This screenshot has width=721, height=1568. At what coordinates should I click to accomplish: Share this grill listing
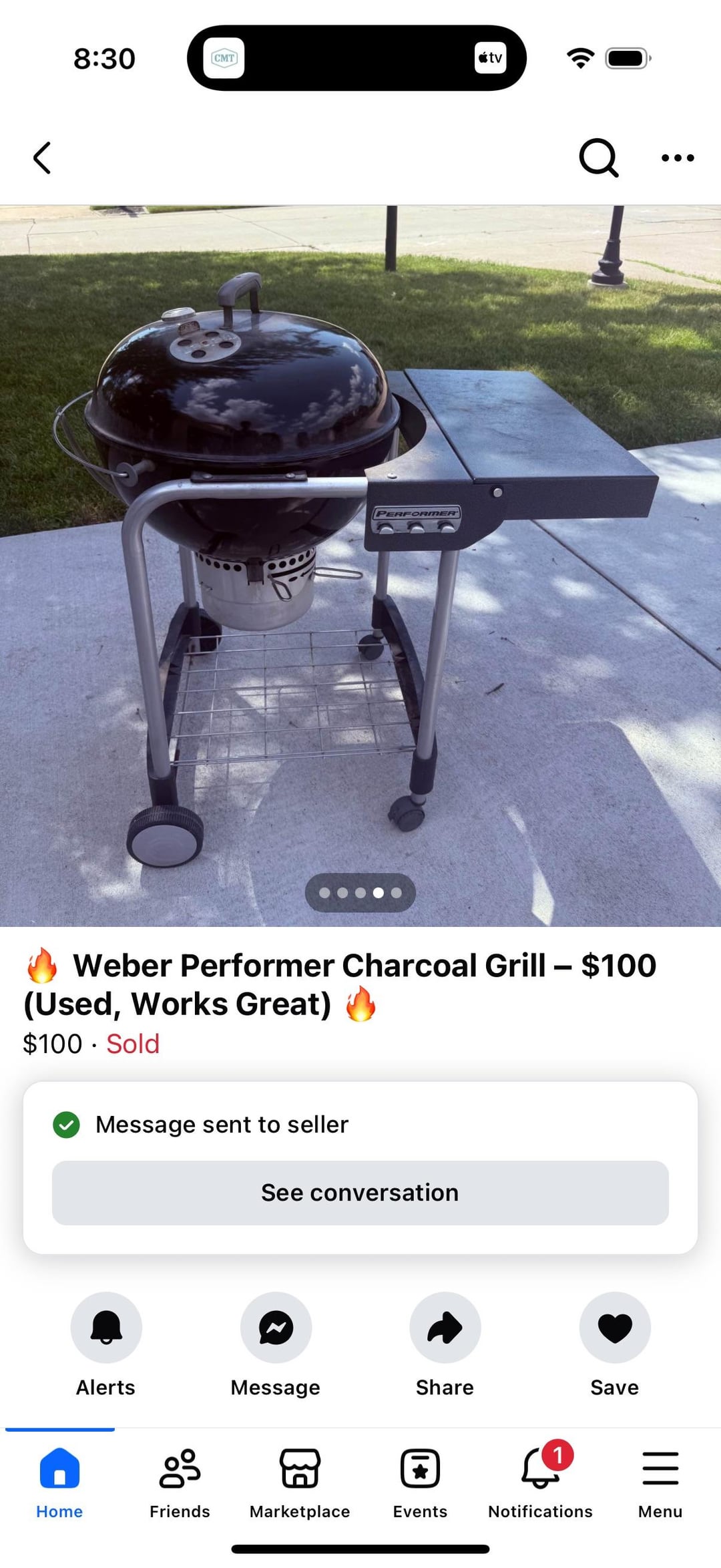coord(445,1328)
